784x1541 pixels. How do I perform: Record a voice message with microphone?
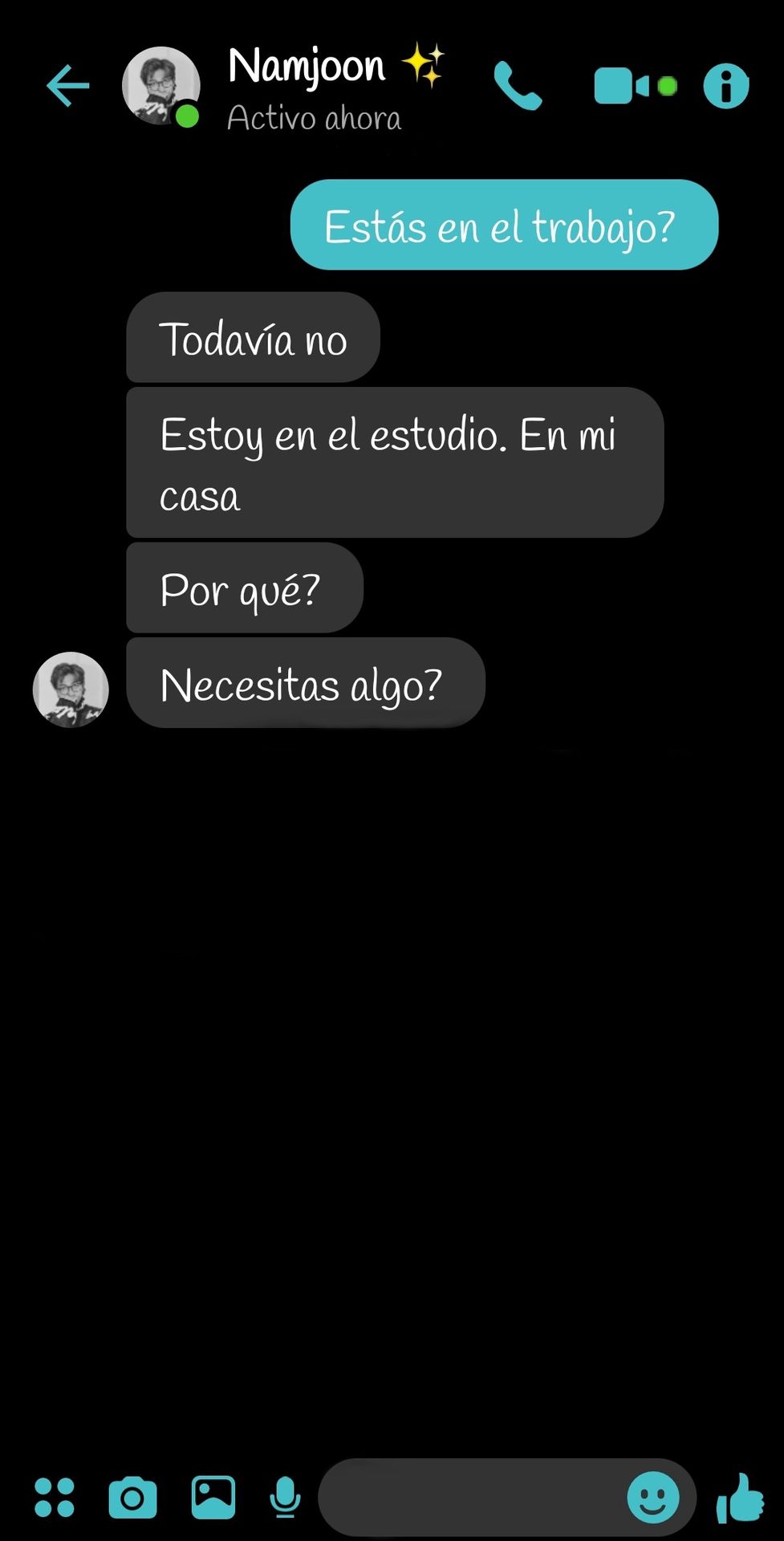point(285,1498)
